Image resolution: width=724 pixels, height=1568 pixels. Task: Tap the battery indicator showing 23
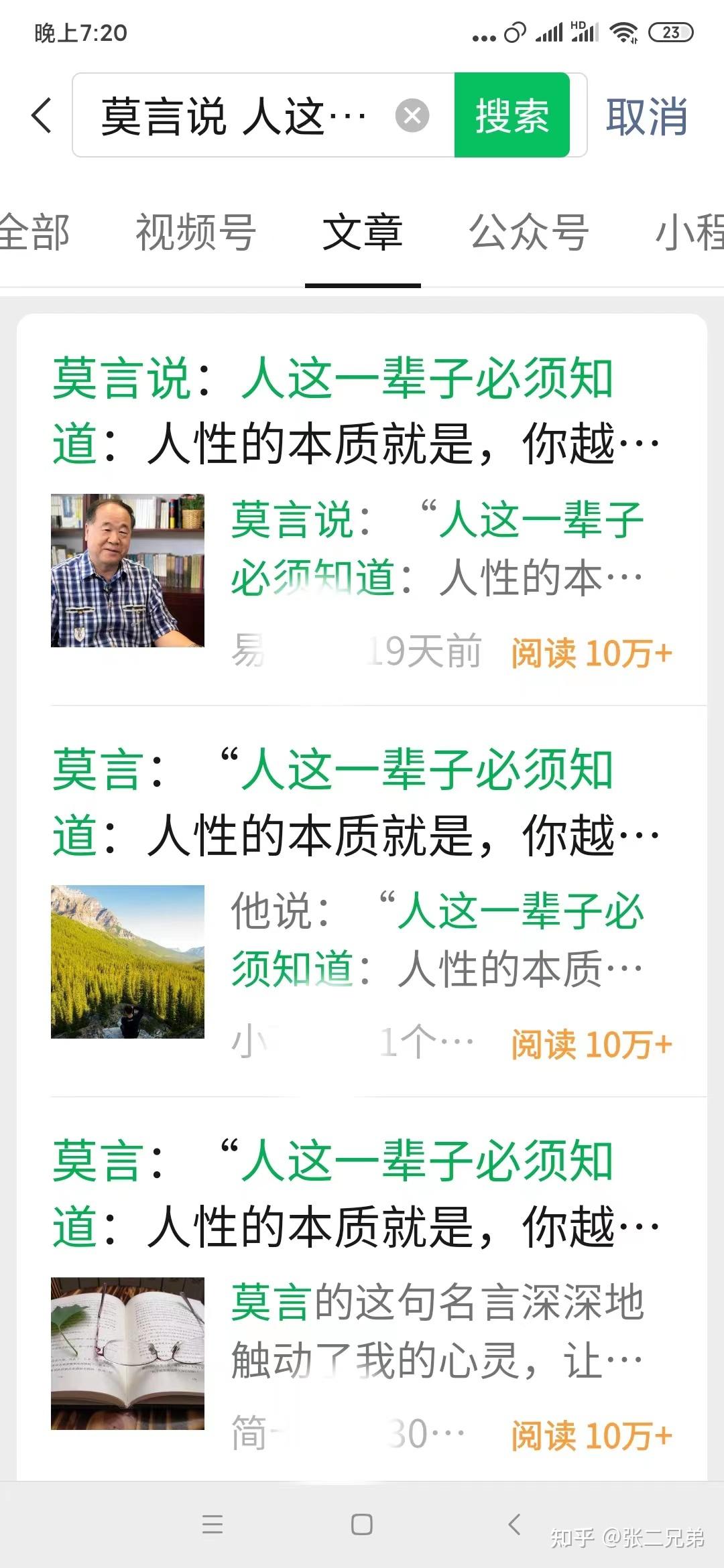click(x=669, y=32)
